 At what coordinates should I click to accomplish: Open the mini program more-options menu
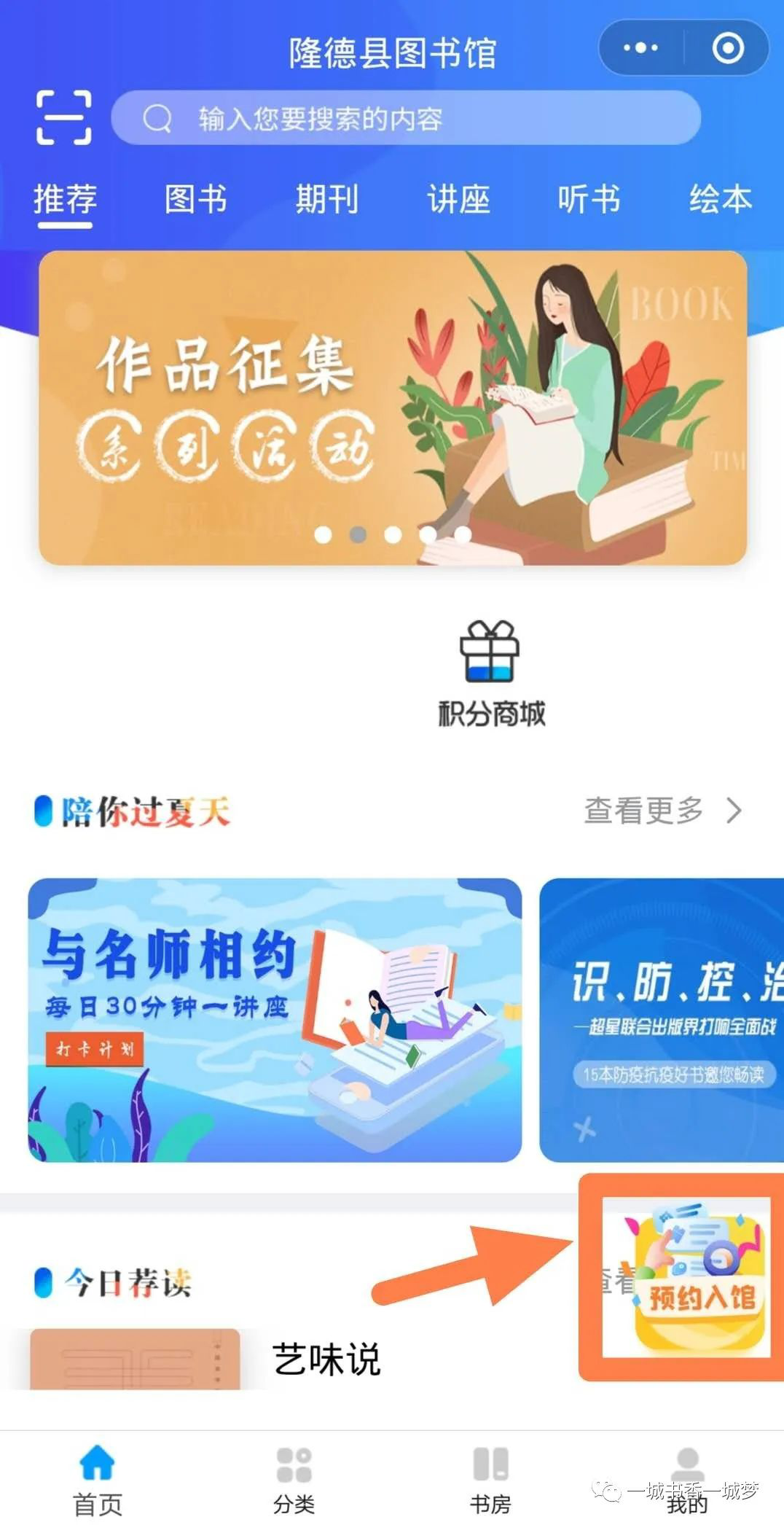tap(640, 48)
